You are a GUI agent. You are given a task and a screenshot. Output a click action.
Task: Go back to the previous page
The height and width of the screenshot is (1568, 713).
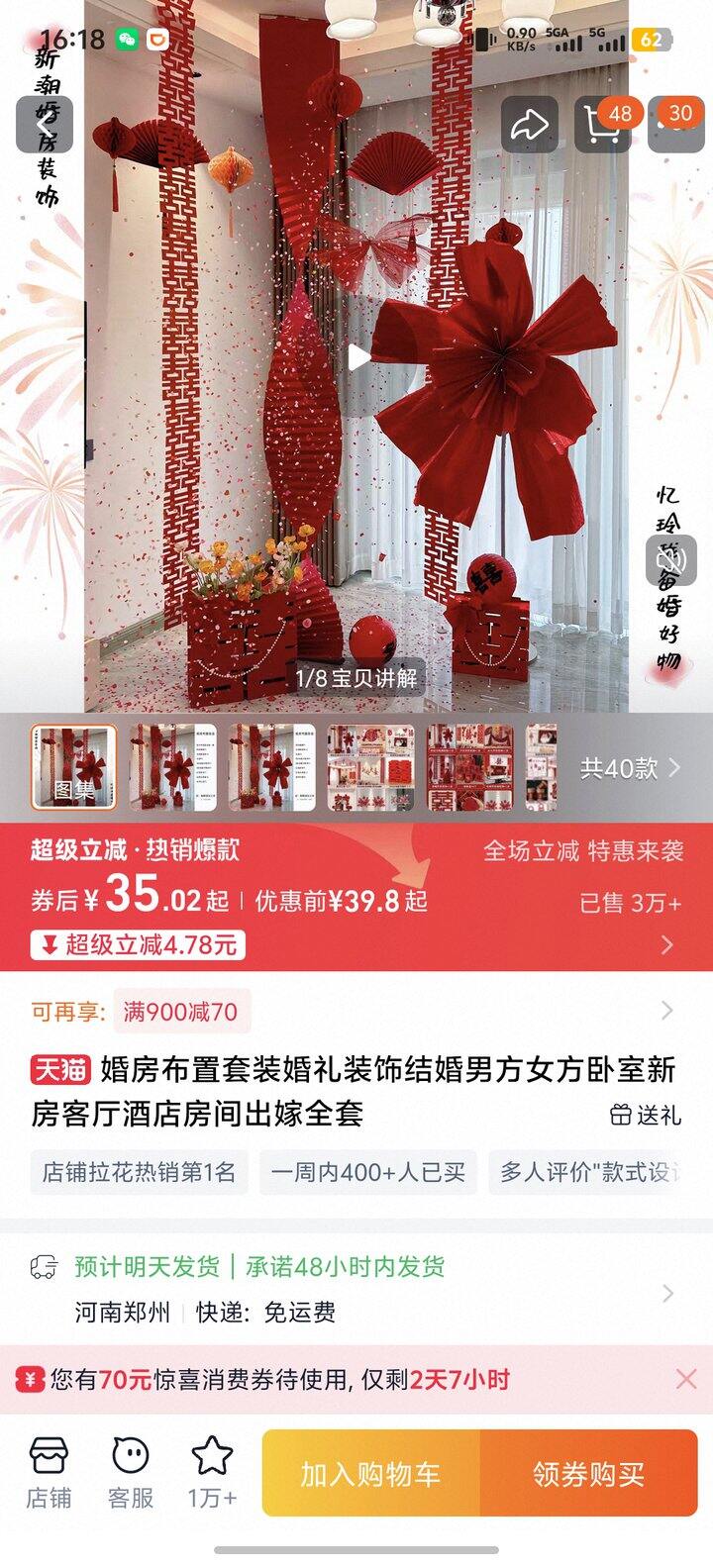coord(44,124)
